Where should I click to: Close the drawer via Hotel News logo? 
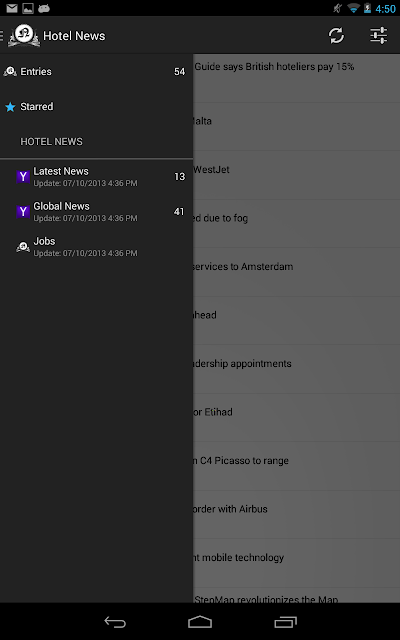tap(24, 36)
